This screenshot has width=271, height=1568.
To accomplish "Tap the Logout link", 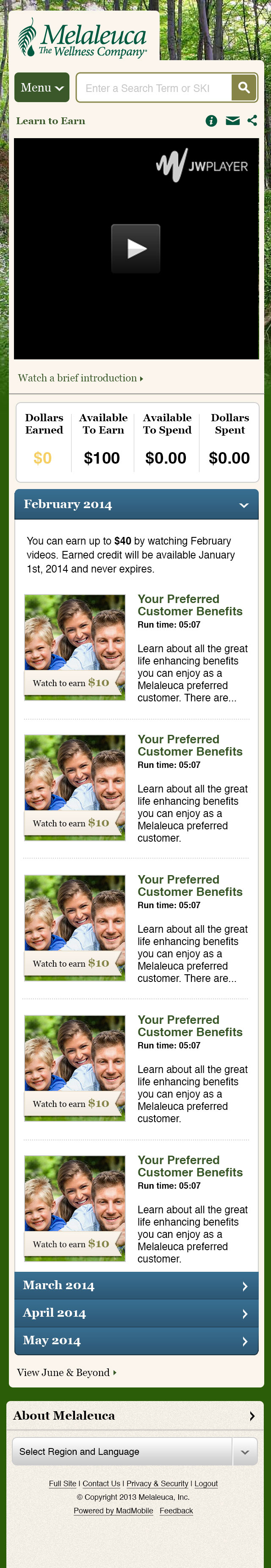I will click(x=206, y=1484).
